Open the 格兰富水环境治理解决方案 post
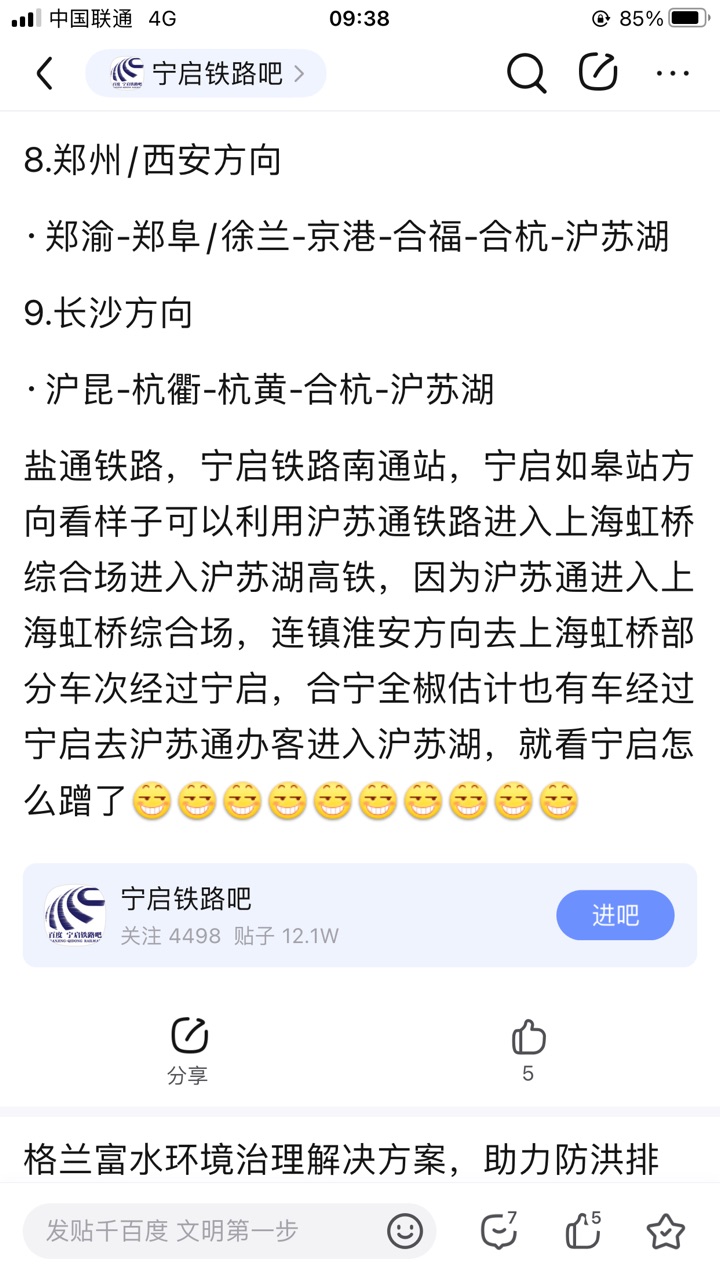This screenshot has height=1280, width=720. tap(340, 1160)
